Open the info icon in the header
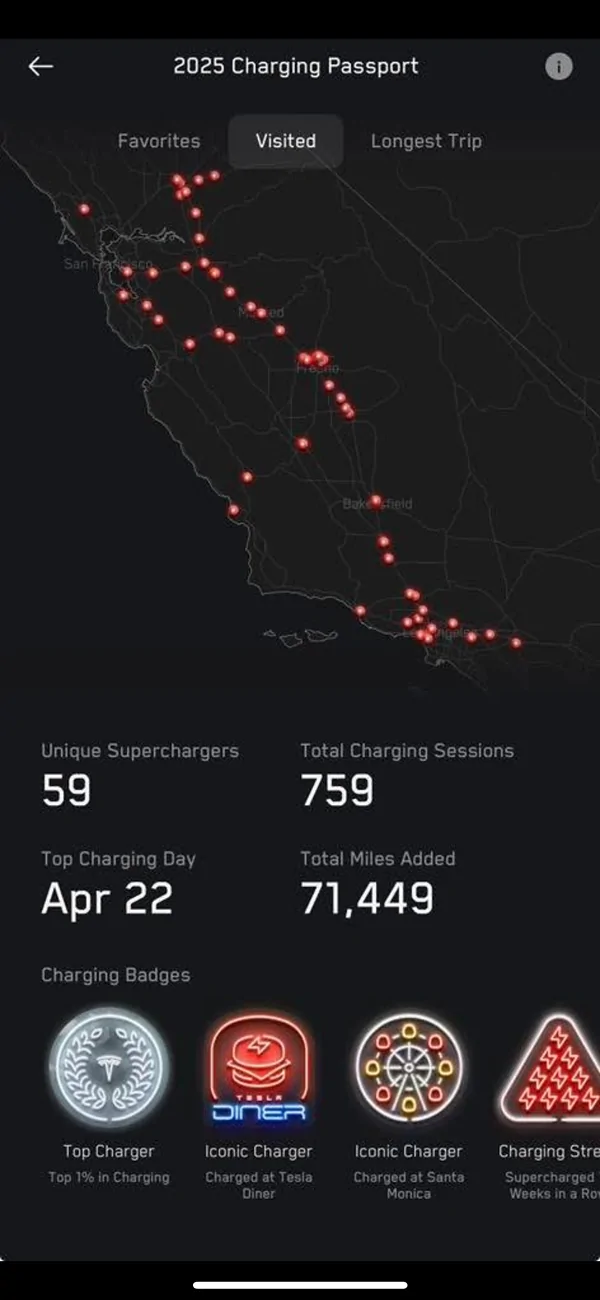Viewport: 600px width, 1300px height. click(559, 66)
